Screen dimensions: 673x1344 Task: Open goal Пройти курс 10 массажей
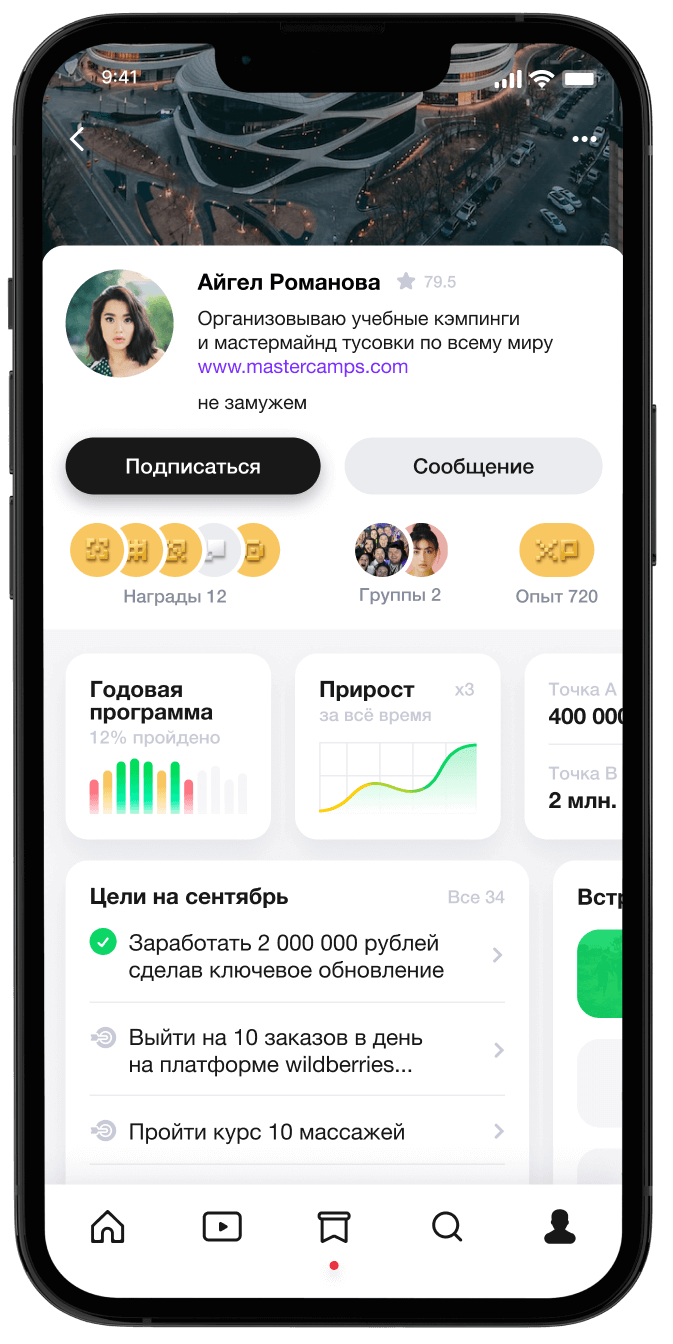click(297, 1132)
